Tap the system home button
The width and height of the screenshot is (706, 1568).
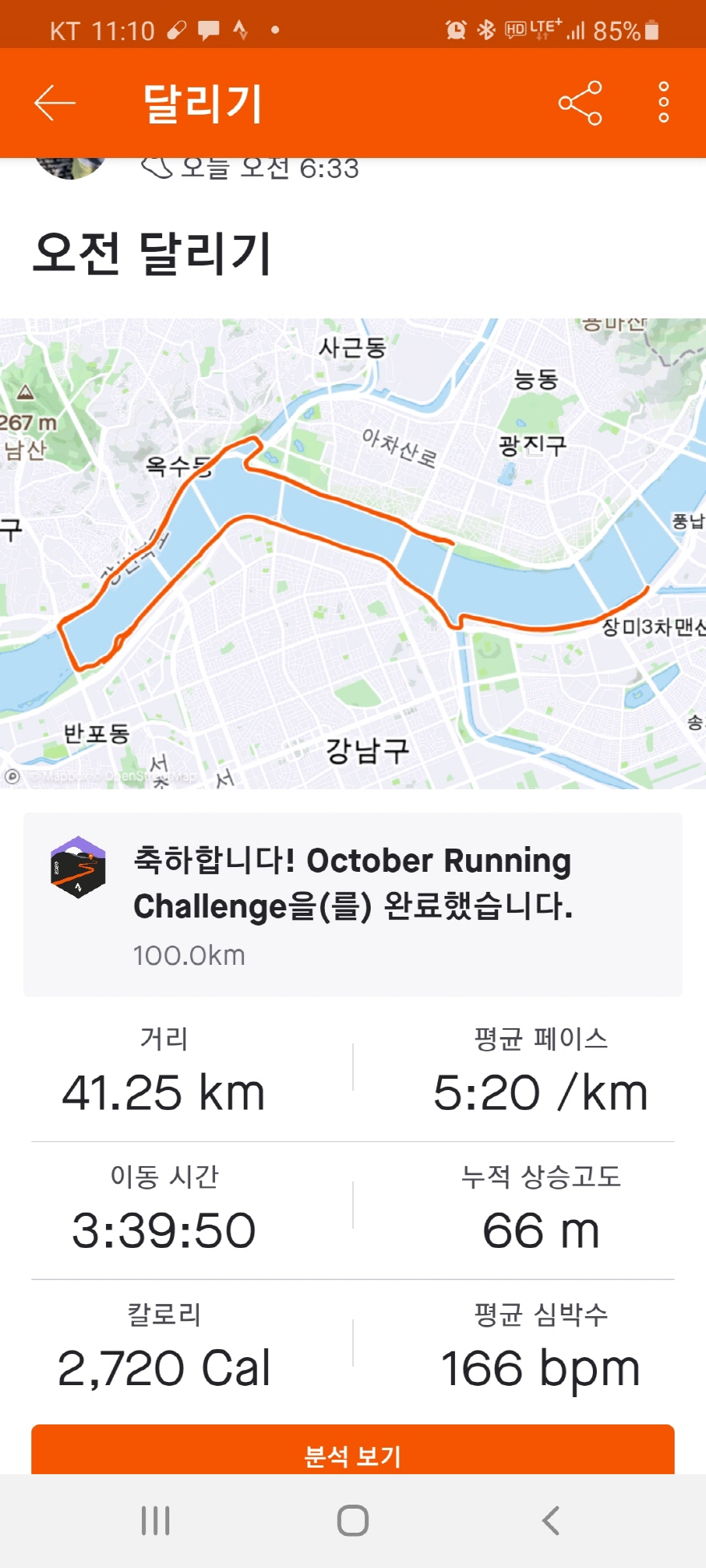(x=353, y=1520)
